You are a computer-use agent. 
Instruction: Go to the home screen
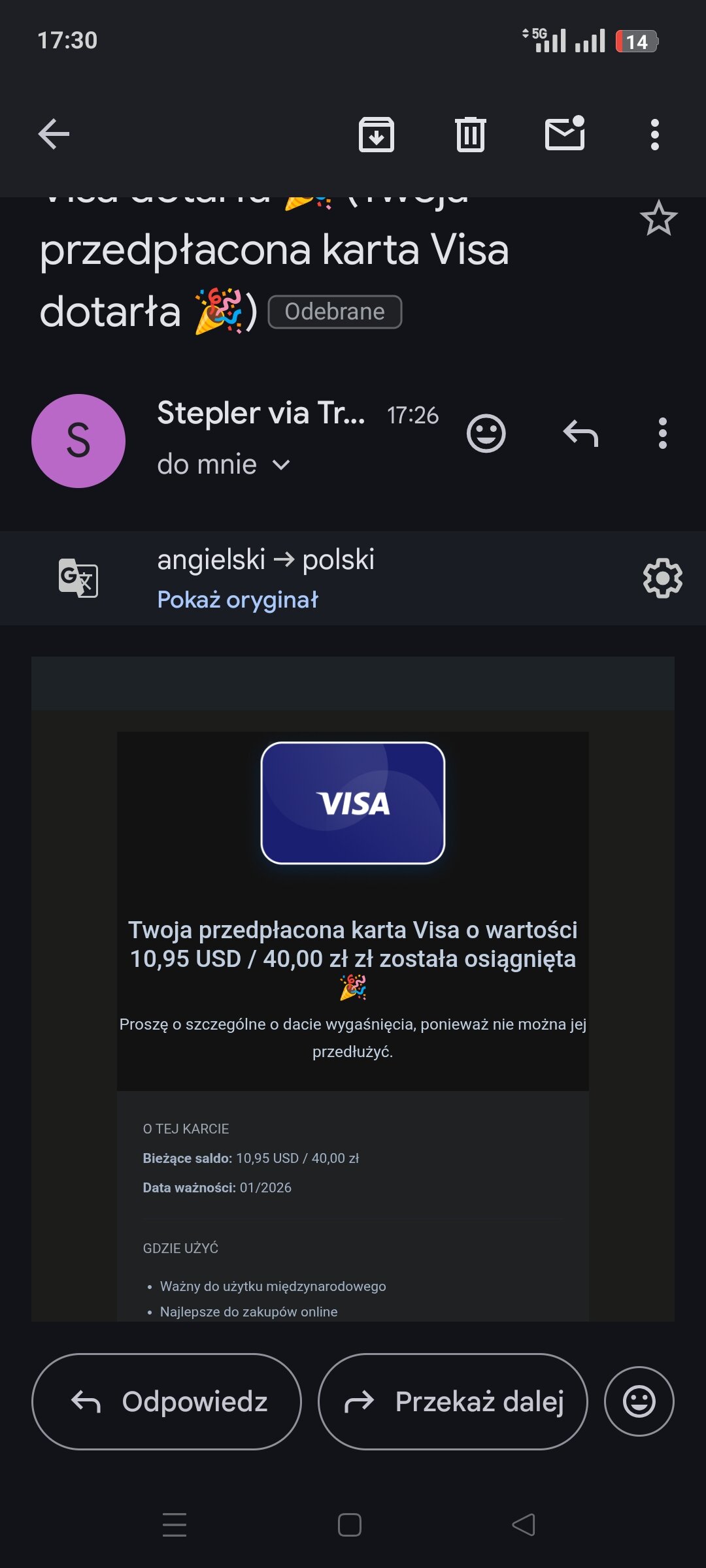[350, 1525]
